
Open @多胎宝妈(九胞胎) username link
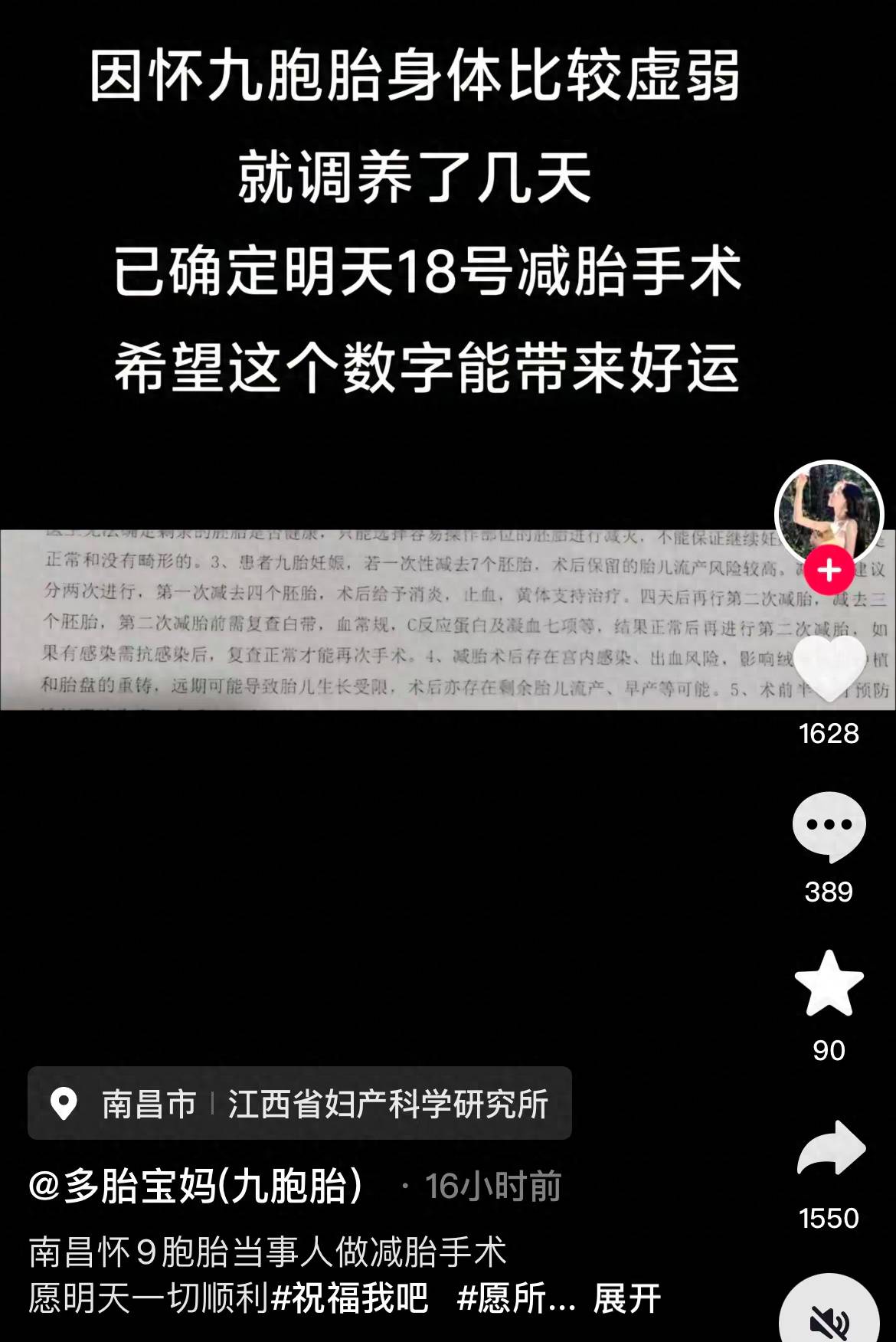click(x=195, y=1186)
